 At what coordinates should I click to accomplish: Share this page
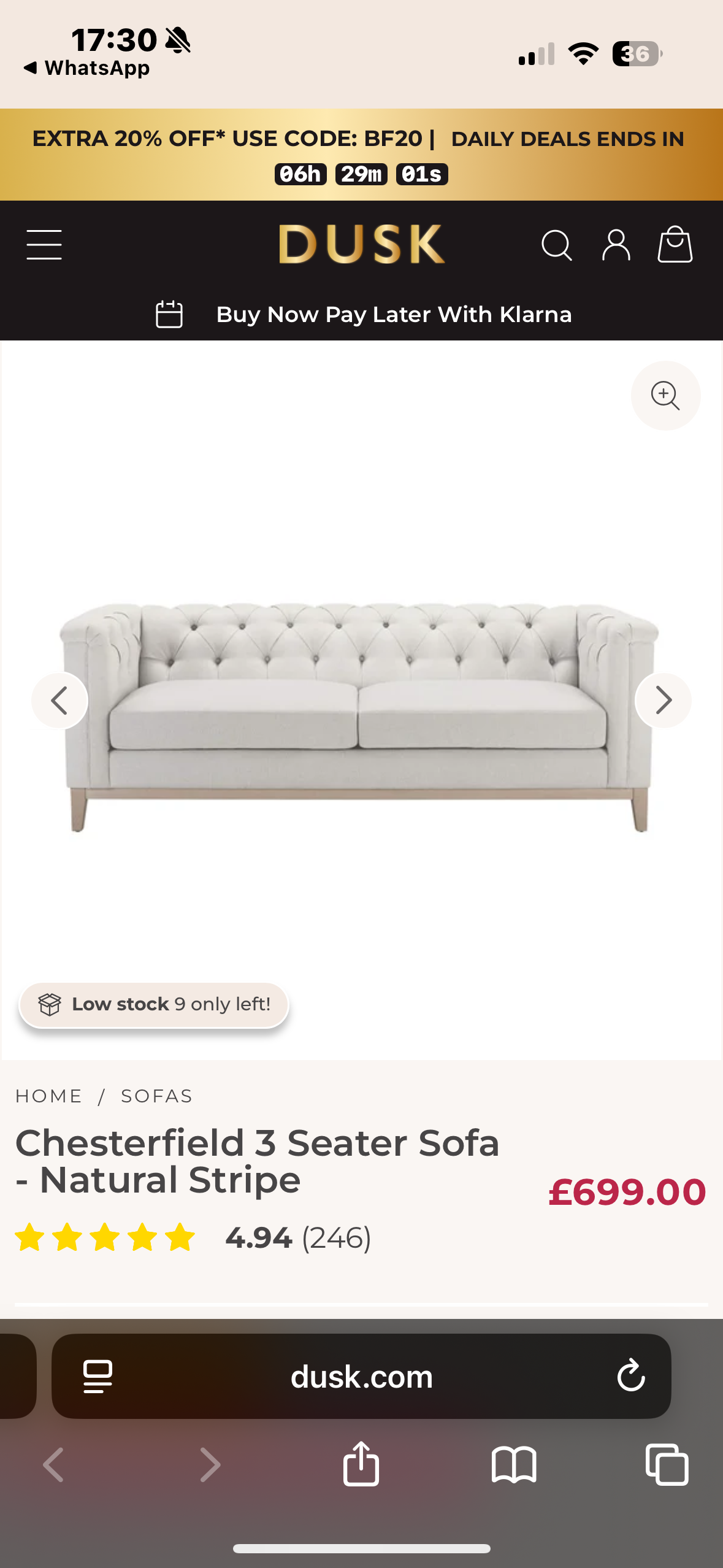[361, 1464]
